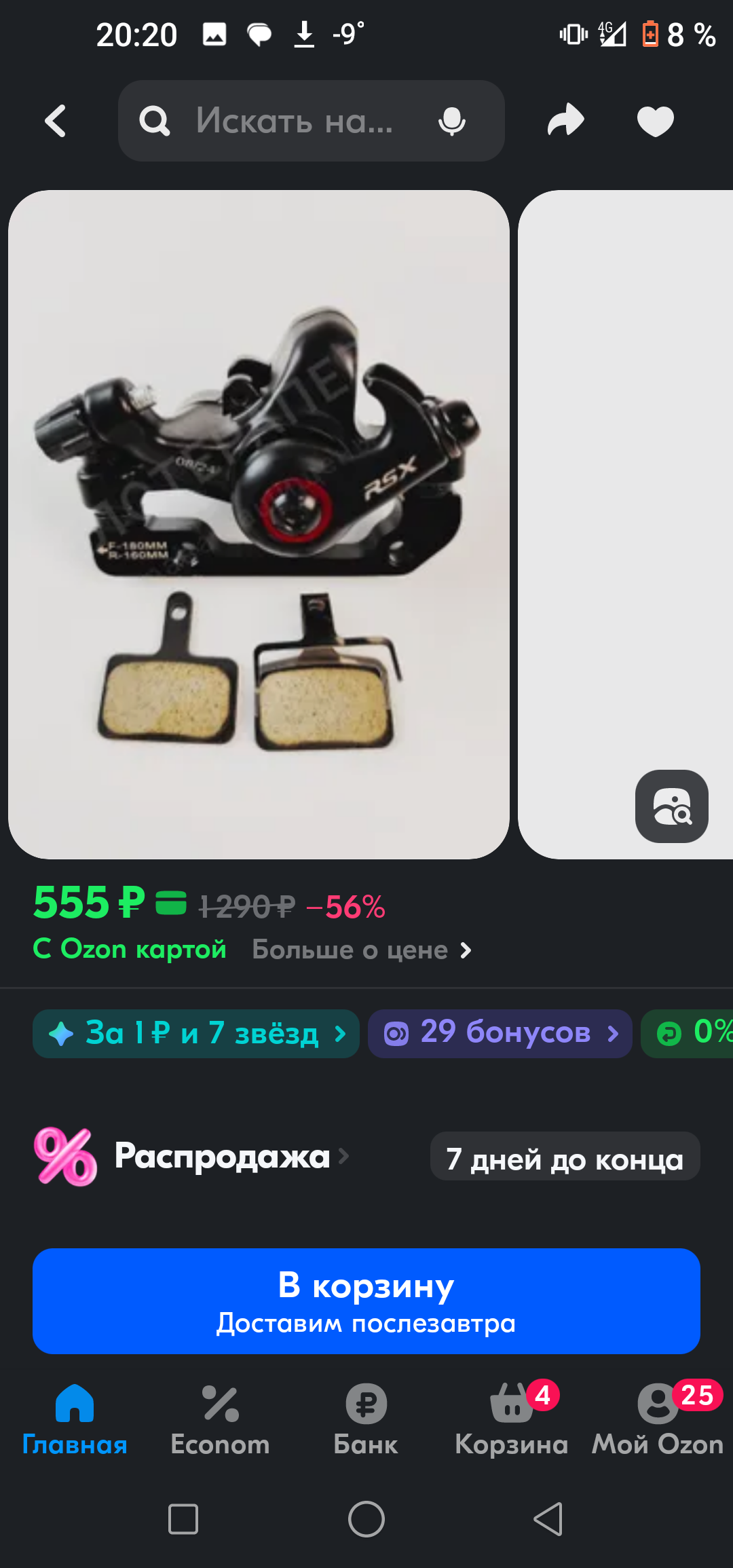View the 29 бонусов chip
The width and height of the screenshot is (733, 1568).
pyautogui.click(x=500, y=1034)
